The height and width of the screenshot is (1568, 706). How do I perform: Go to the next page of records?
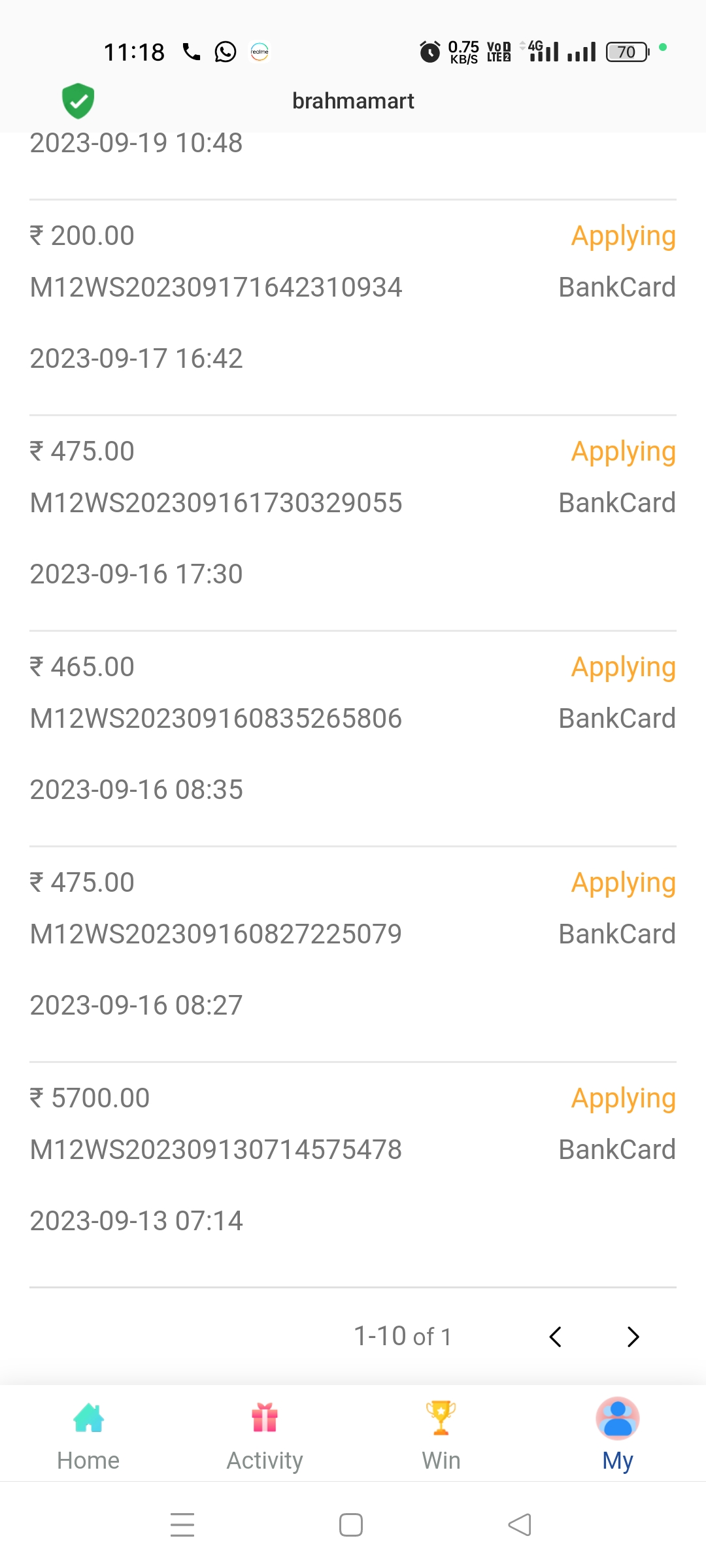click(632, 1337)
